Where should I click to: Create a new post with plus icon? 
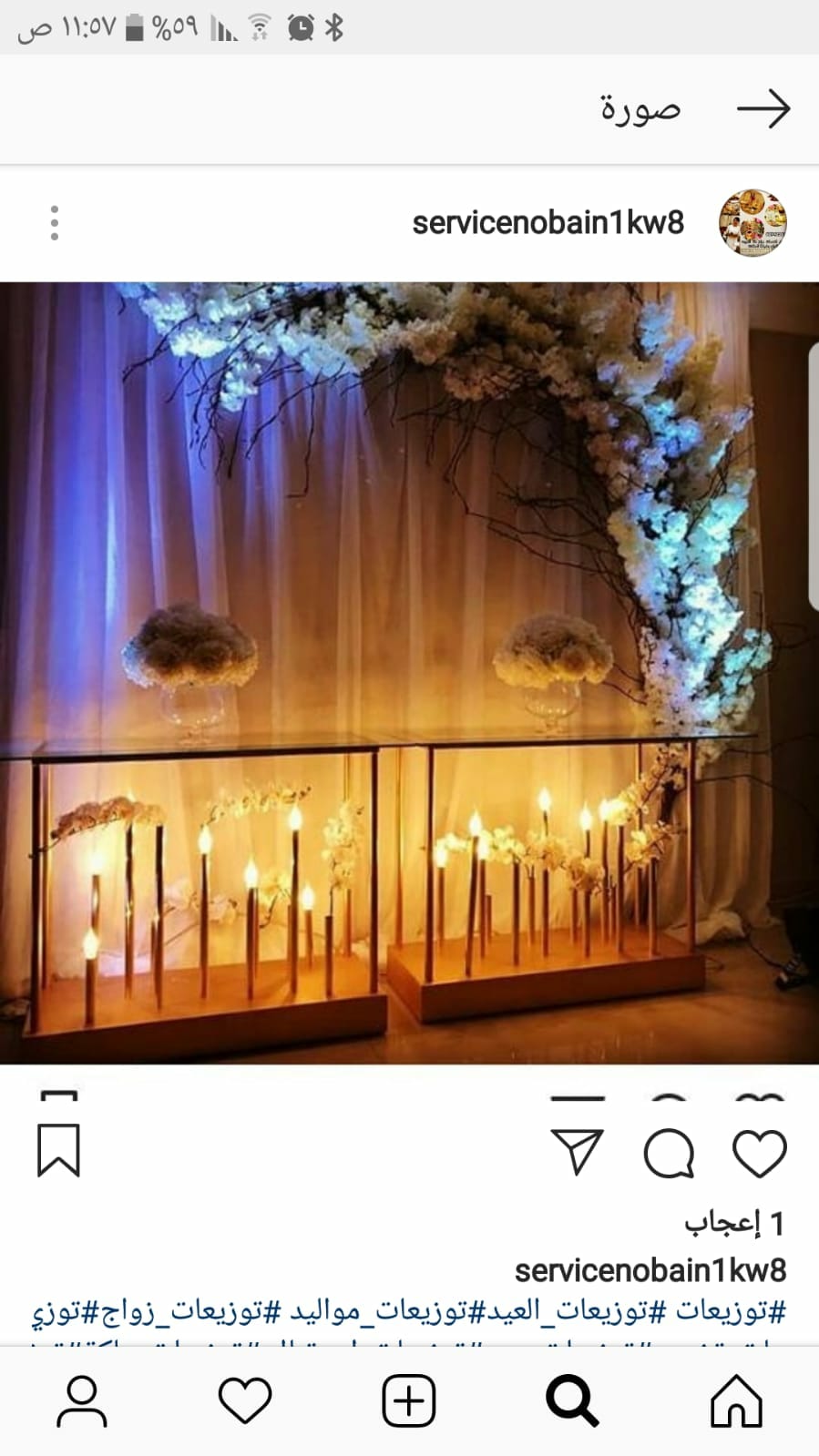(x=408, y=1400)
